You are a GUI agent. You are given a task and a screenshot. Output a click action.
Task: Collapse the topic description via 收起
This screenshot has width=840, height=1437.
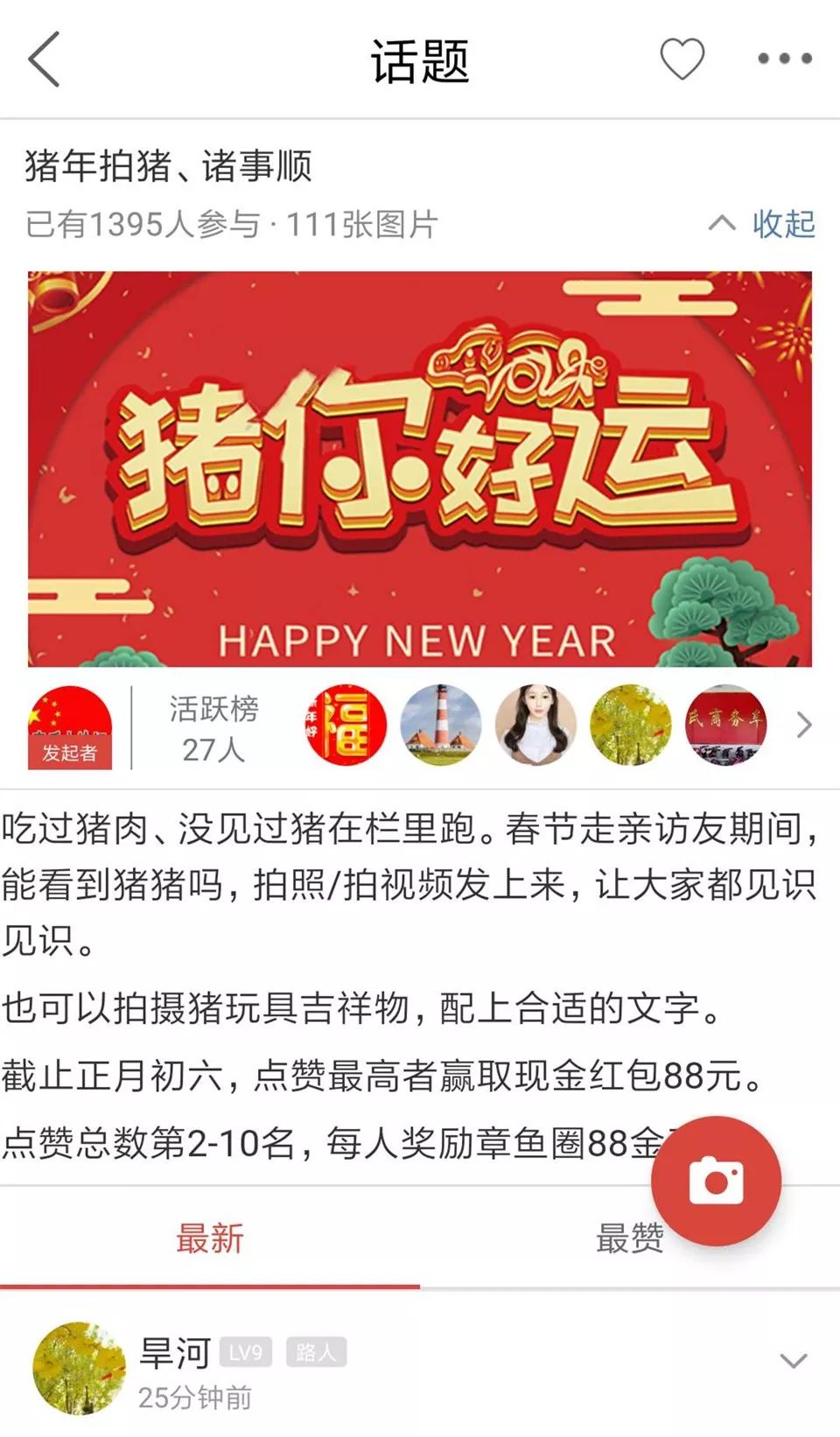point(763,224)
